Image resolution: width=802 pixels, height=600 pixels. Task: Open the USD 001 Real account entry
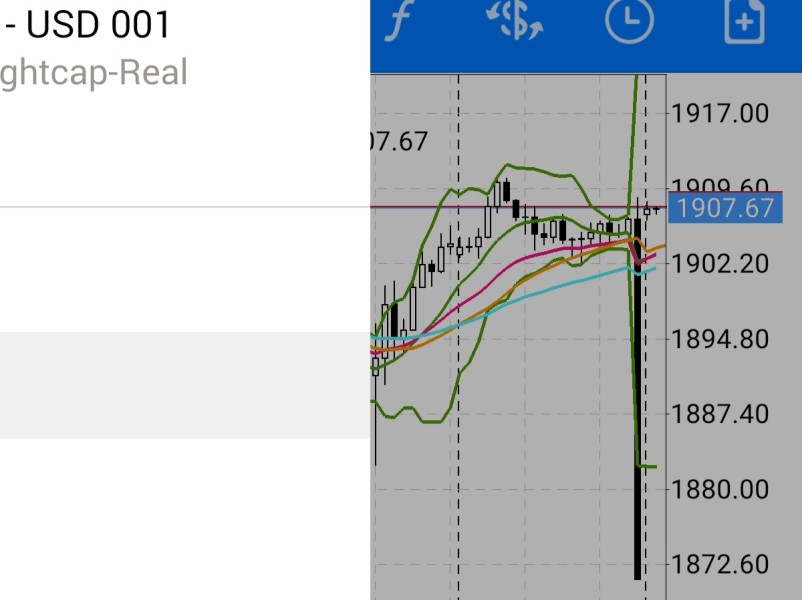point(93,48)
